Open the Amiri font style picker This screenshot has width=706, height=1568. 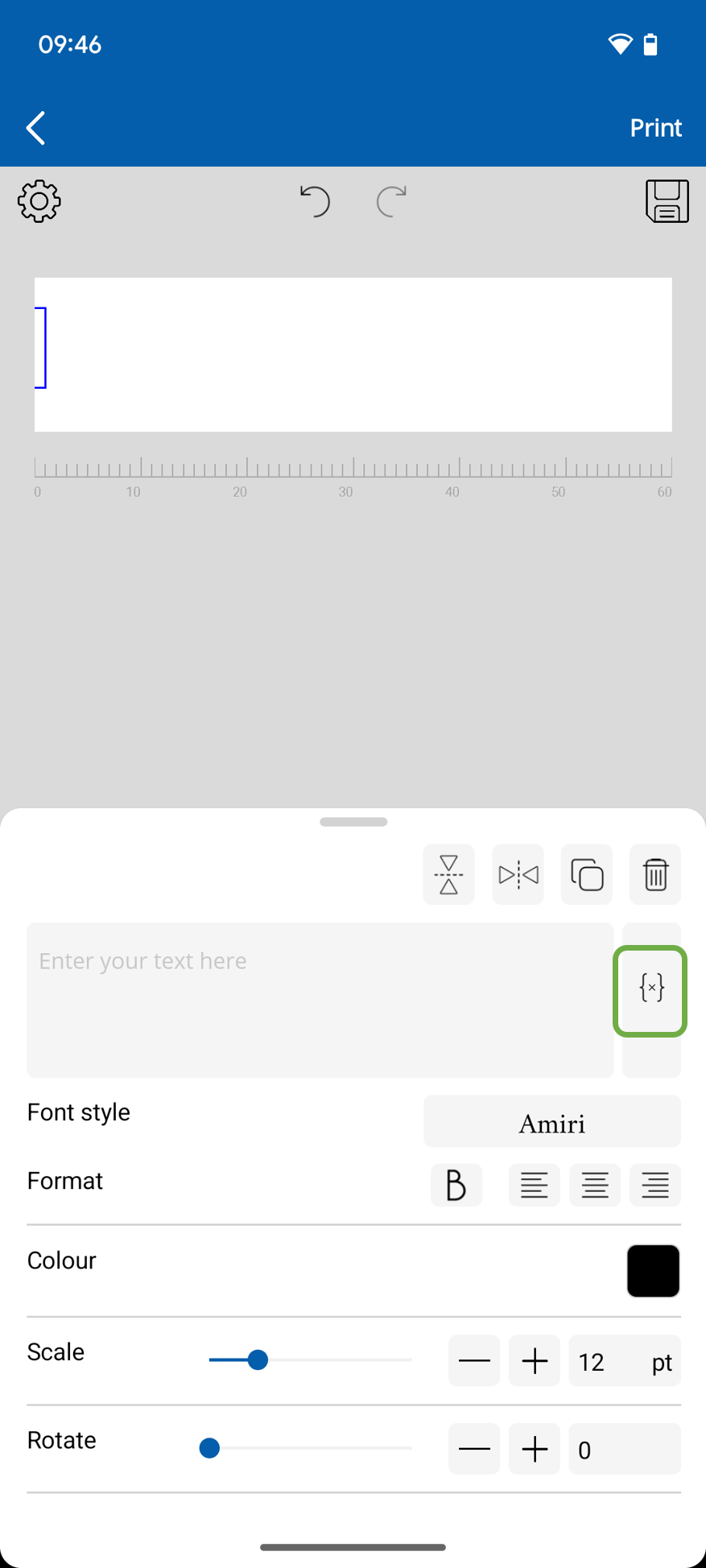point(551,1122)
